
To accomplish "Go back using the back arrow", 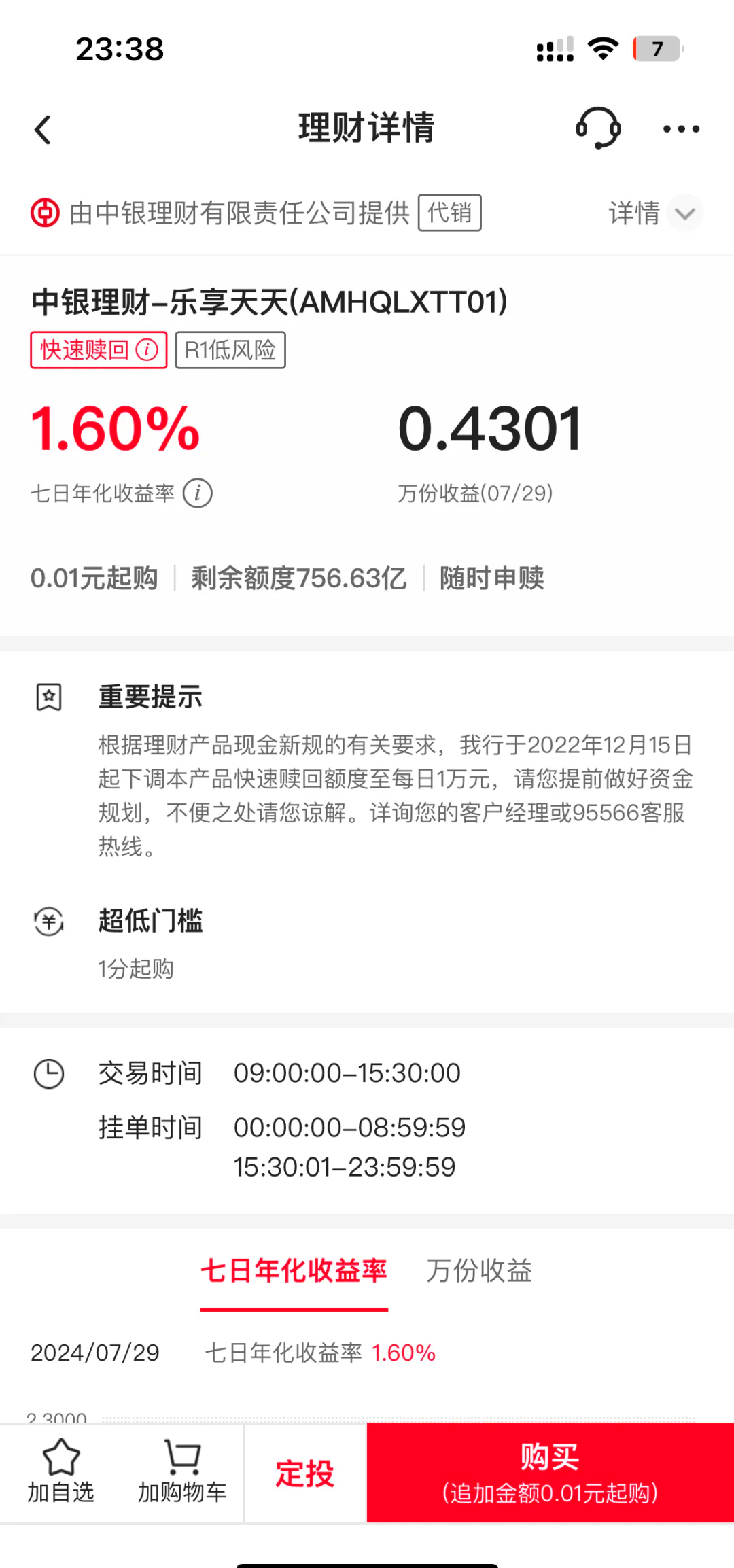I will tap(43, 128).
